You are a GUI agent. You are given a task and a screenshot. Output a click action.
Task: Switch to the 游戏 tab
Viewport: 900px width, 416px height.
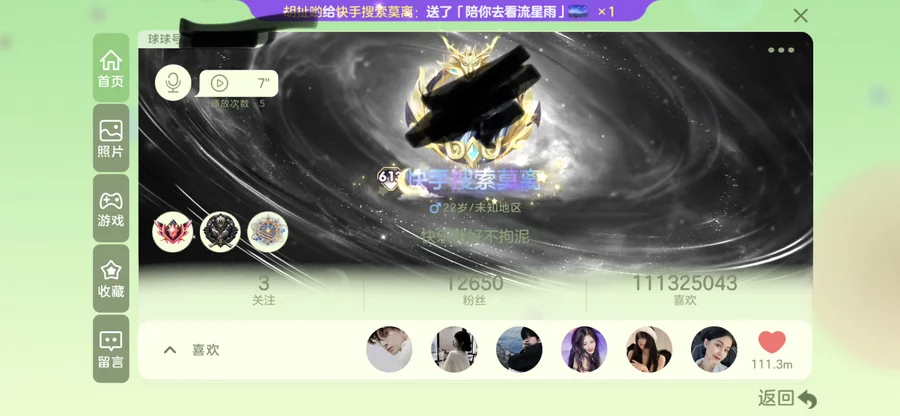(x=111, y=208)
